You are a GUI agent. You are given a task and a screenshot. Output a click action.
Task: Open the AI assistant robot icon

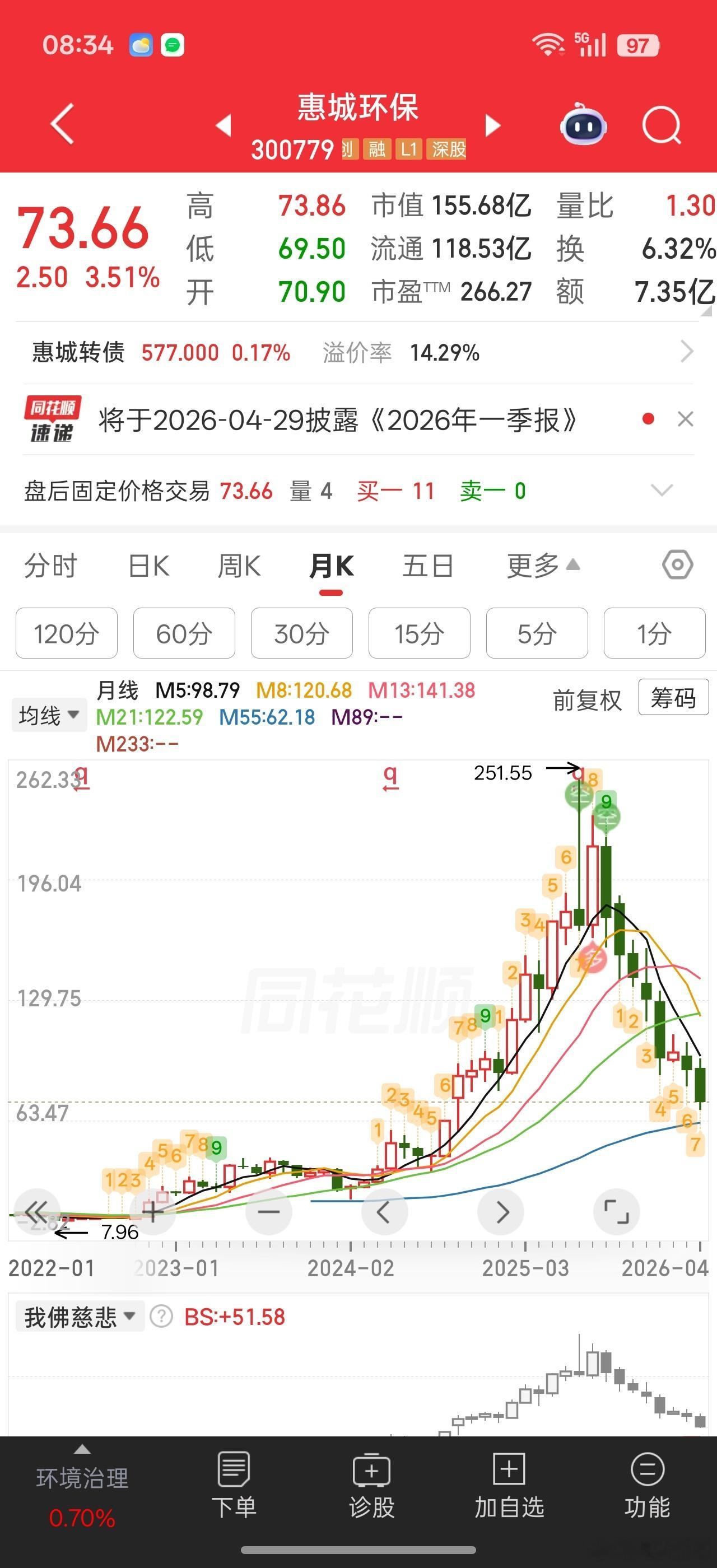coord(583,125)
